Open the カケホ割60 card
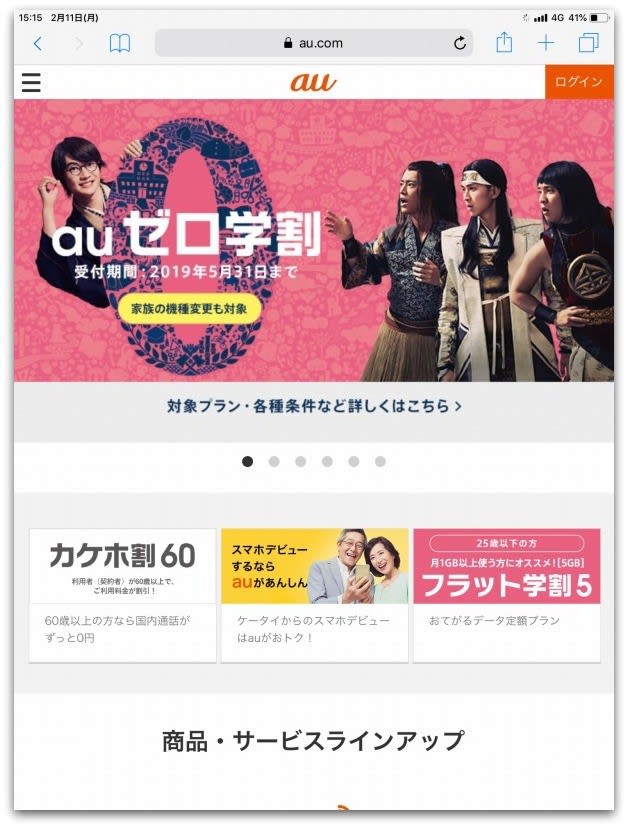 click(123, 594)
